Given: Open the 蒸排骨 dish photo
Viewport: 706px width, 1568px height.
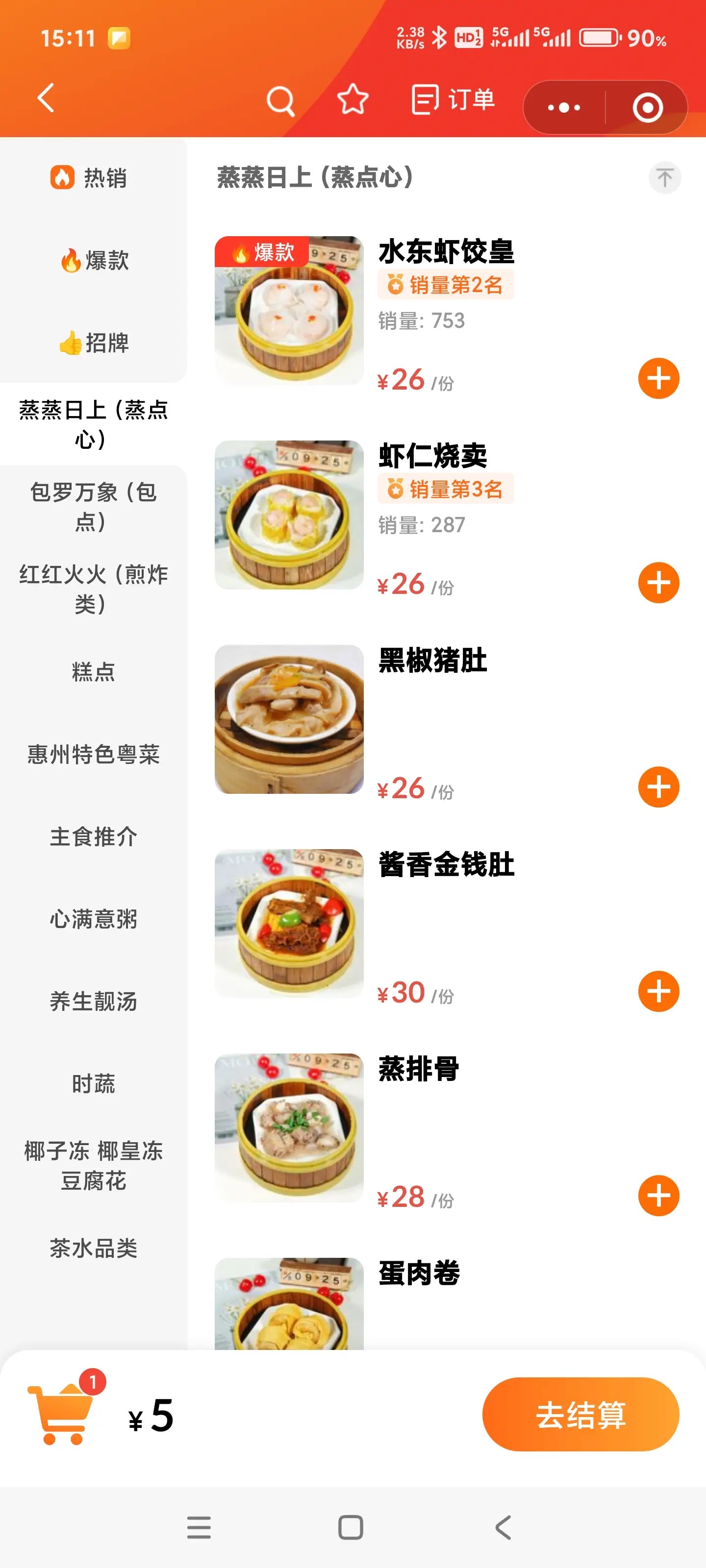Looking at the screenshot, I should (x=289, y=1127).
